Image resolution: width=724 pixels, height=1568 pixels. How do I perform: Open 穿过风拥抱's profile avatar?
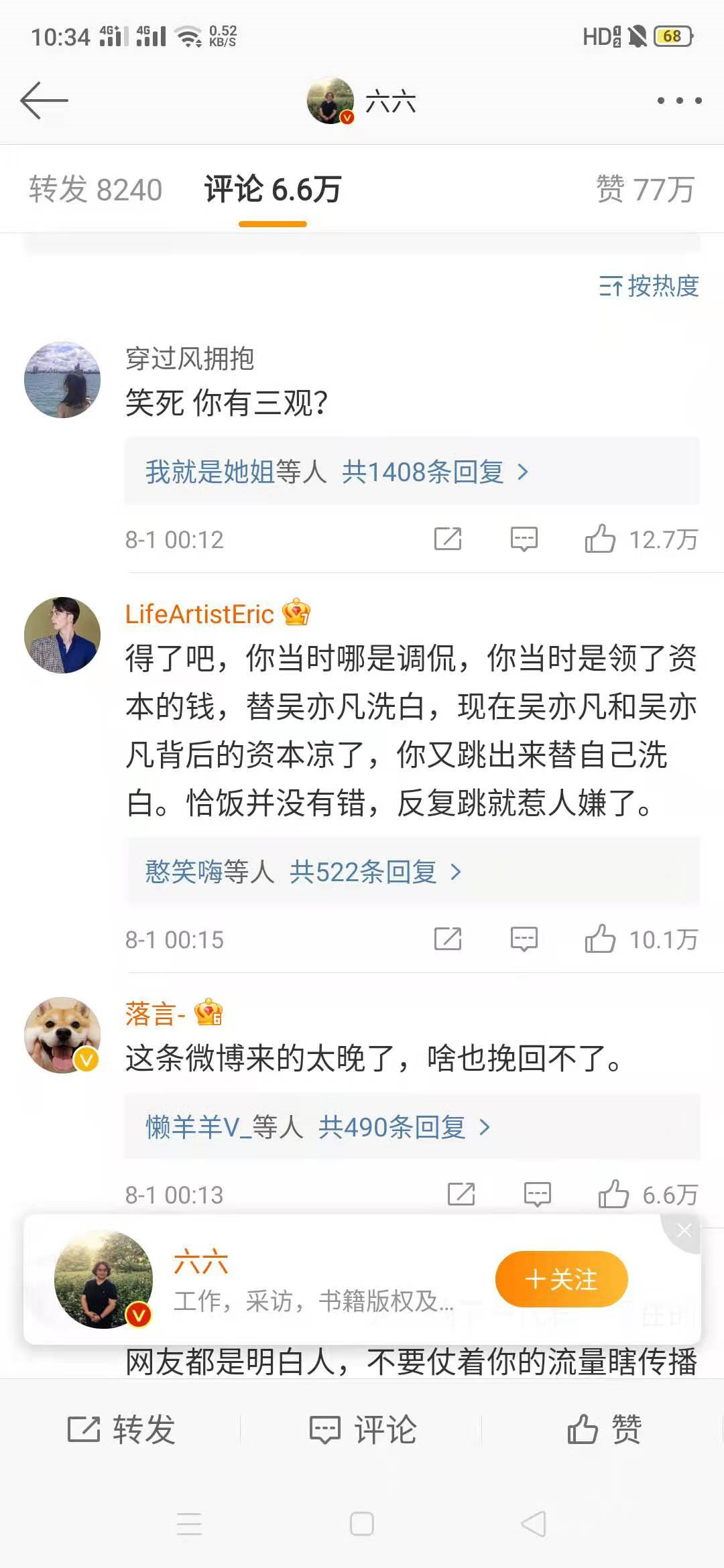[x=62, y=380]
